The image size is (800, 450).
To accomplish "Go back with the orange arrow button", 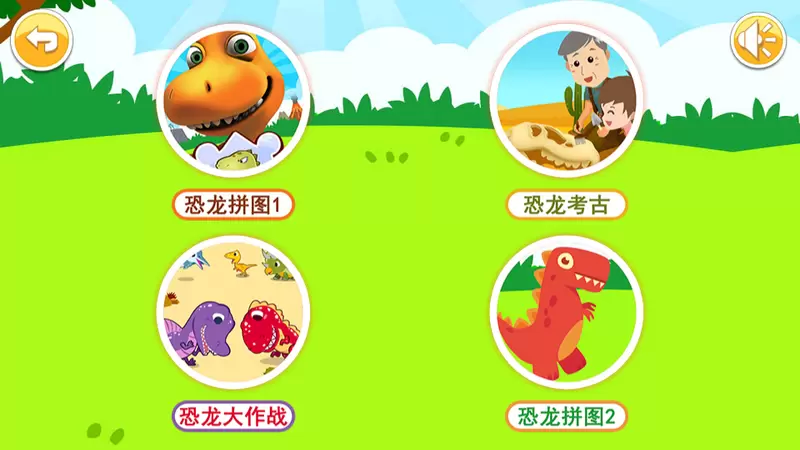I will point(42,41).
